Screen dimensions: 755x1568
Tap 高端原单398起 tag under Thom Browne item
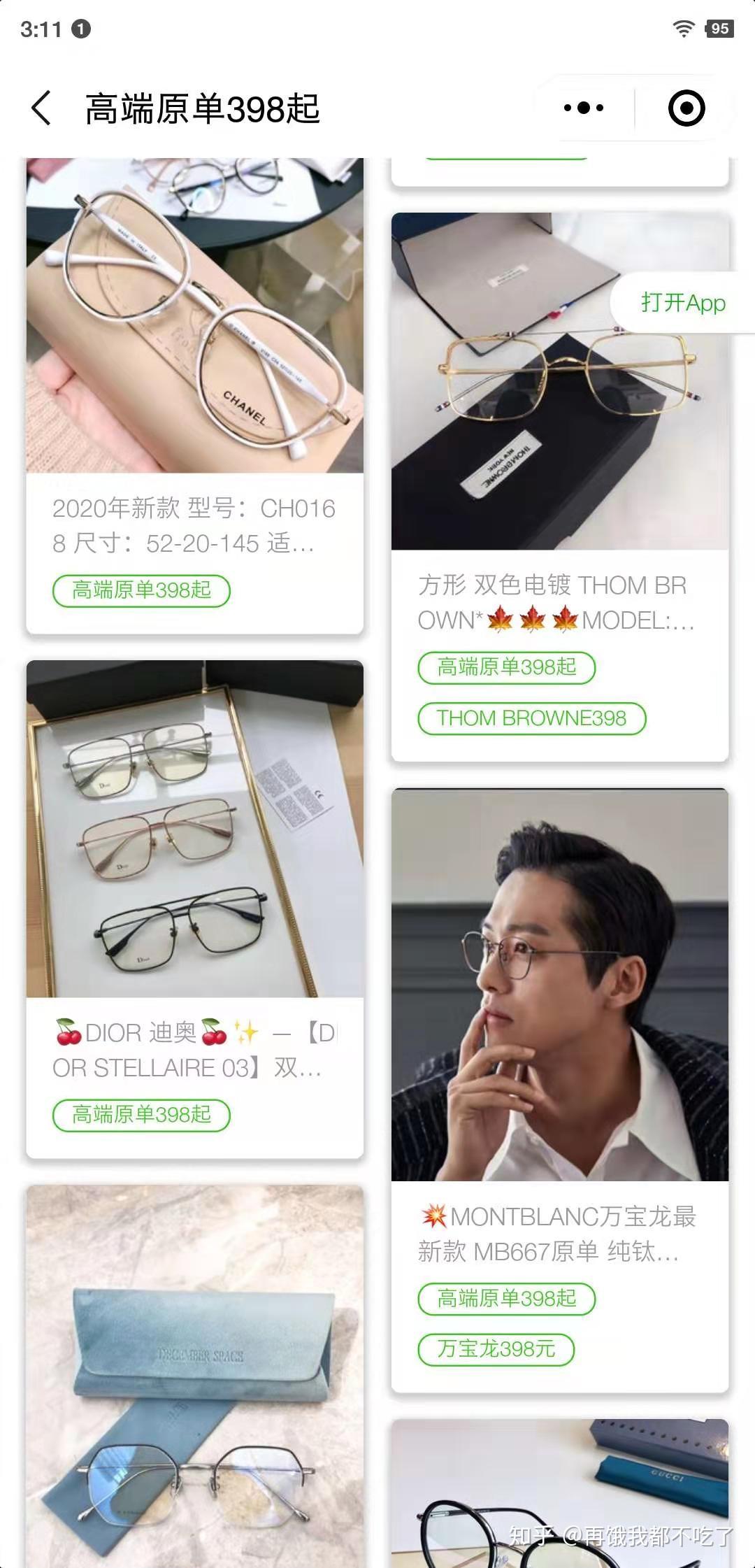(506, 667)
